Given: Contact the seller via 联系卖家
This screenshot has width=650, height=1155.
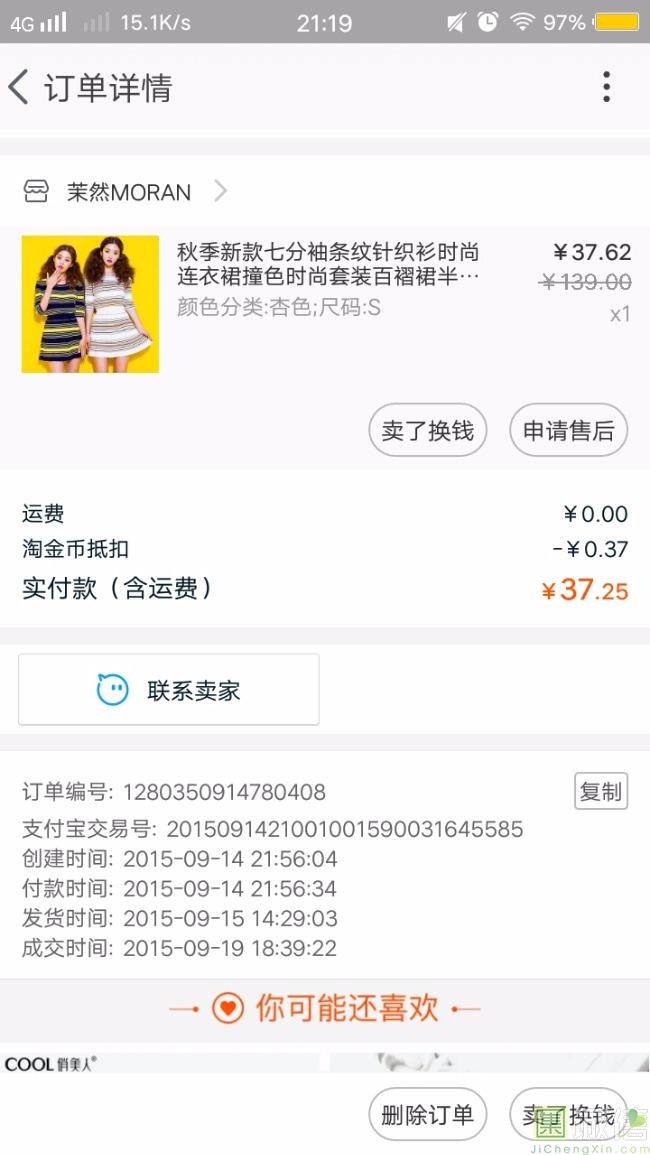Looking at the screenshot, I should [169, 690].
